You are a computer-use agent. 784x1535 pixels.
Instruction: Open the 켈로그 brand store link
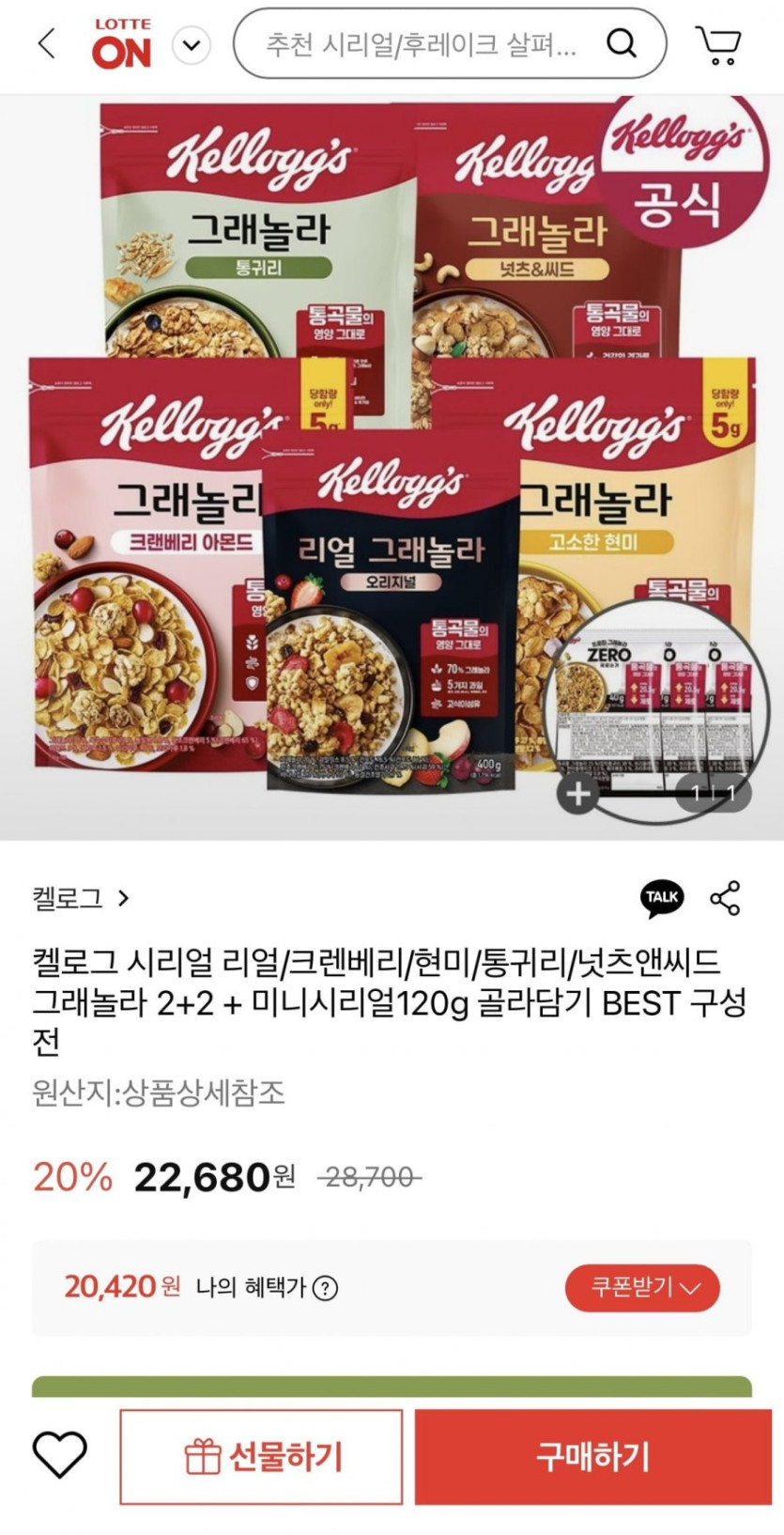point(81,898)
